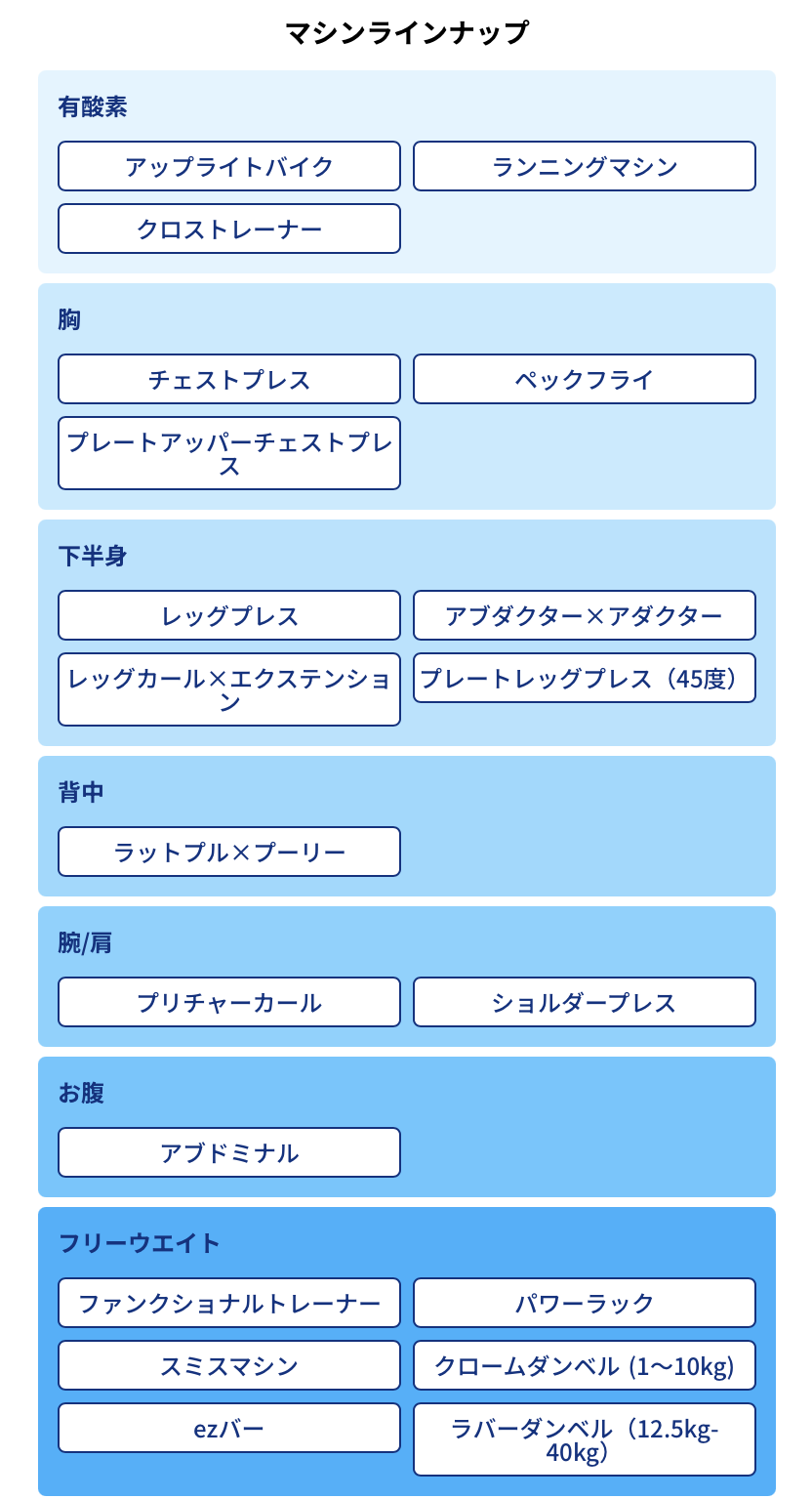This screenshot has height=1499, width=812.
Task: Select the パワーラック button
Action: pyautogui.click(x=584, y=1303)
